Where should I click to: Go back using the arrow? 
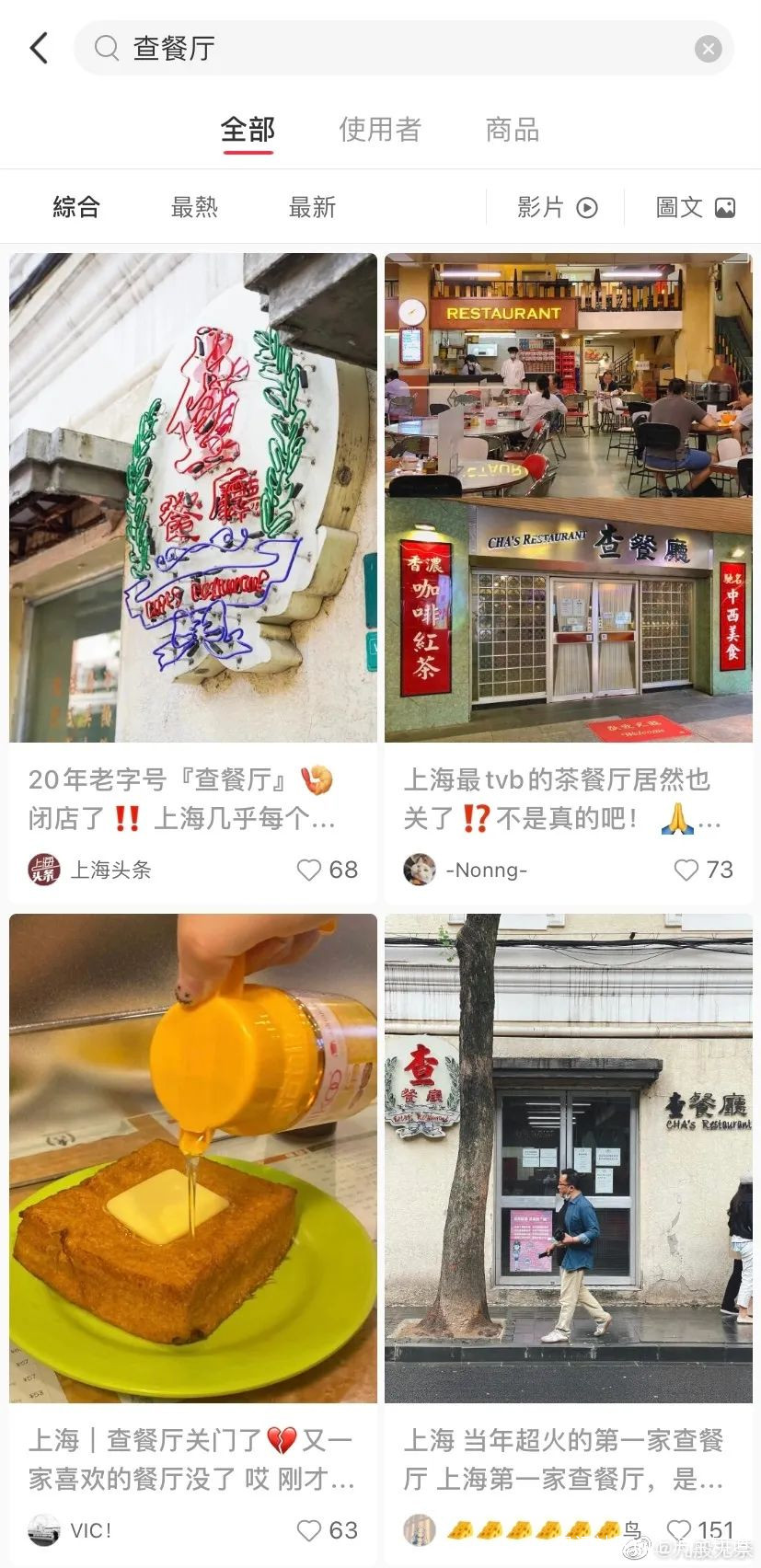pyautogui.click(x=39, y=48)
